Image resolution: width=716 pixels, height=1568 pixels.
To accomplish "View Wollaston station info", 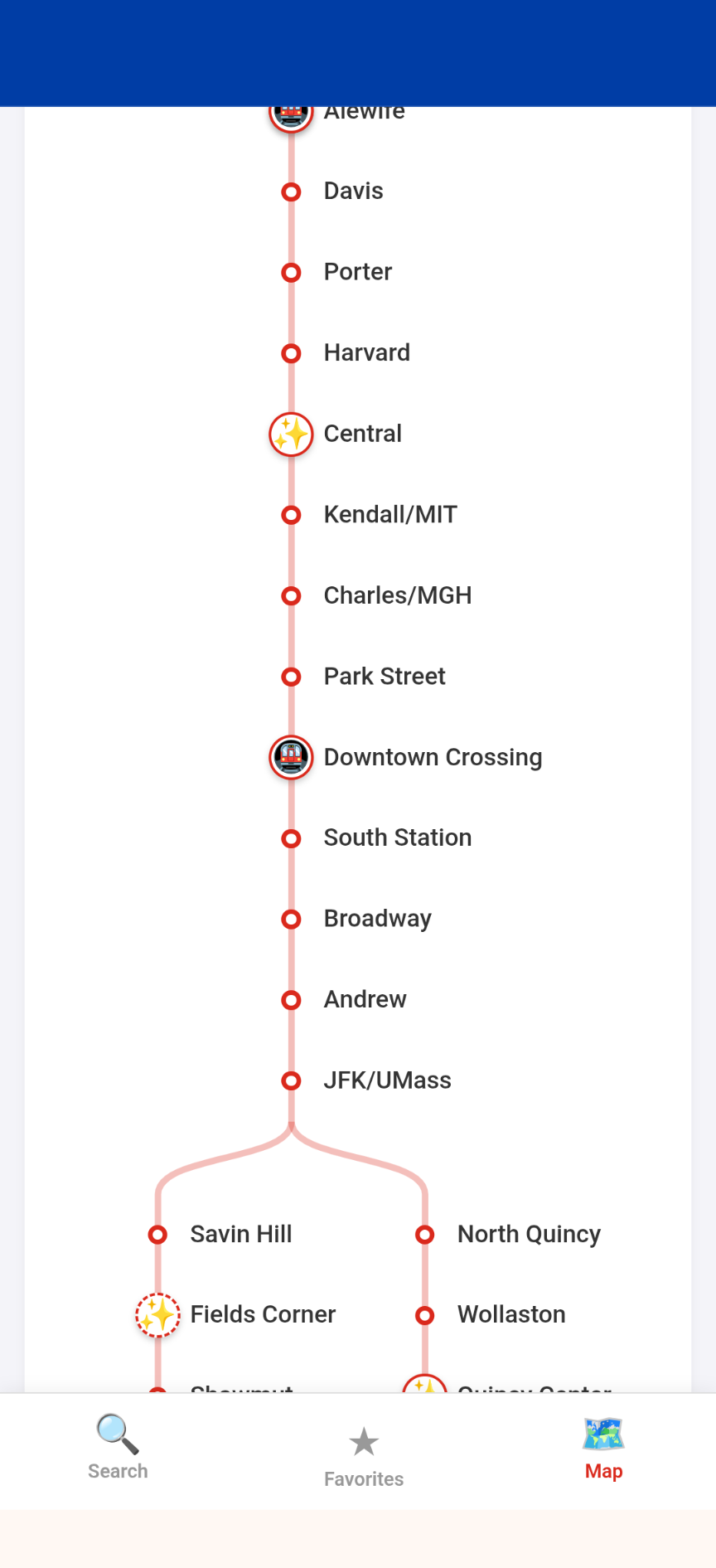I will click(x=510, y=1315).
